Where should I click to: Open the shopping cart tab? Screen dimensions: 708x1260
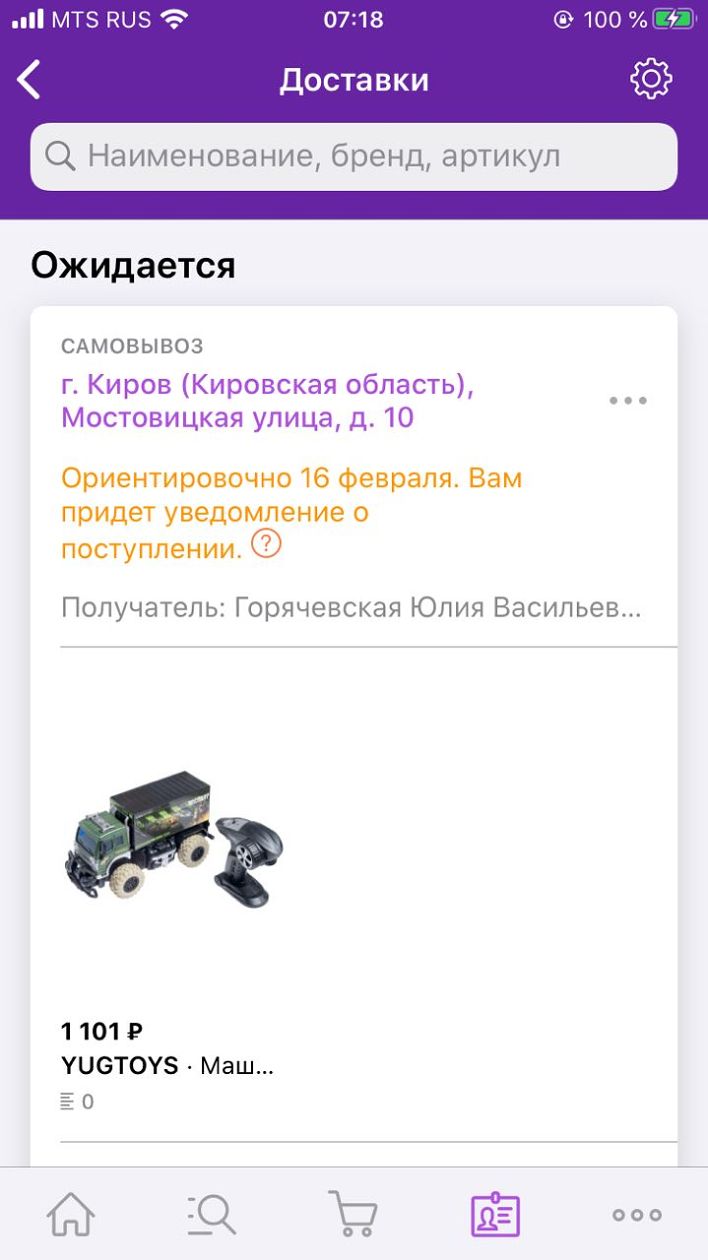(x=353, y=1215)
